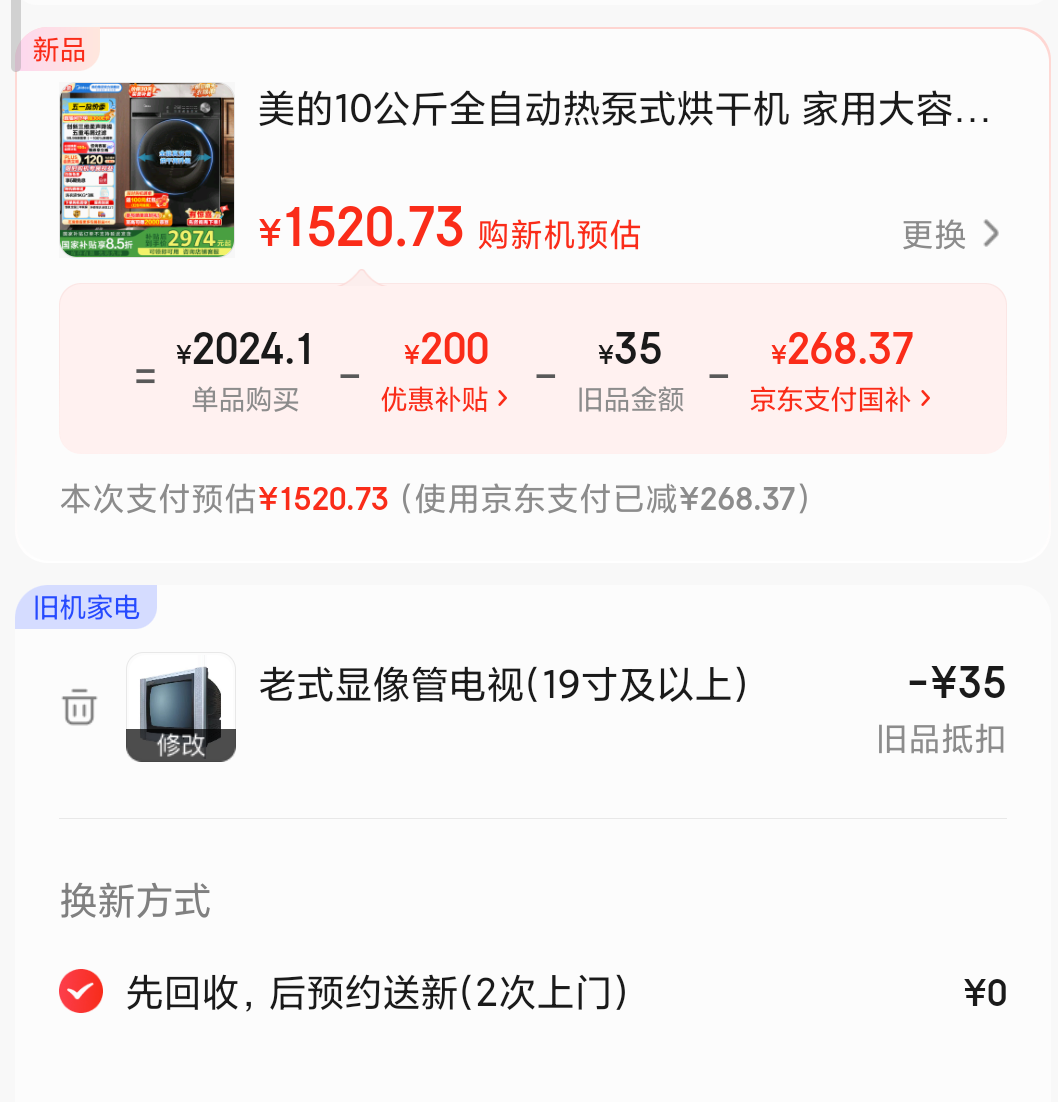
Task: Click the arrow after 京东支付国补
Action: click(x=925, y=400)
